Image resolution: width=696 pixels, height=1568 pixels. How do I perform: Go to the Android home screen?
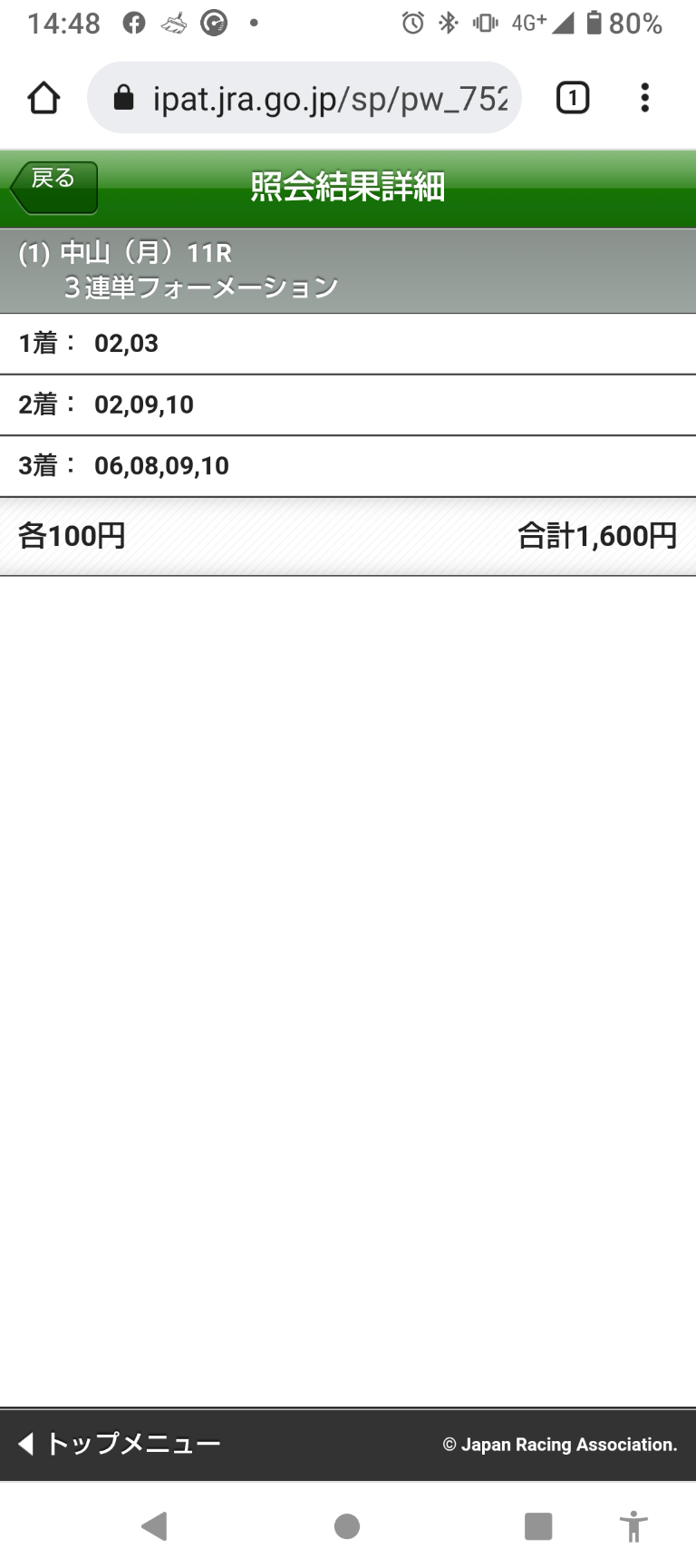(347, 1526)
